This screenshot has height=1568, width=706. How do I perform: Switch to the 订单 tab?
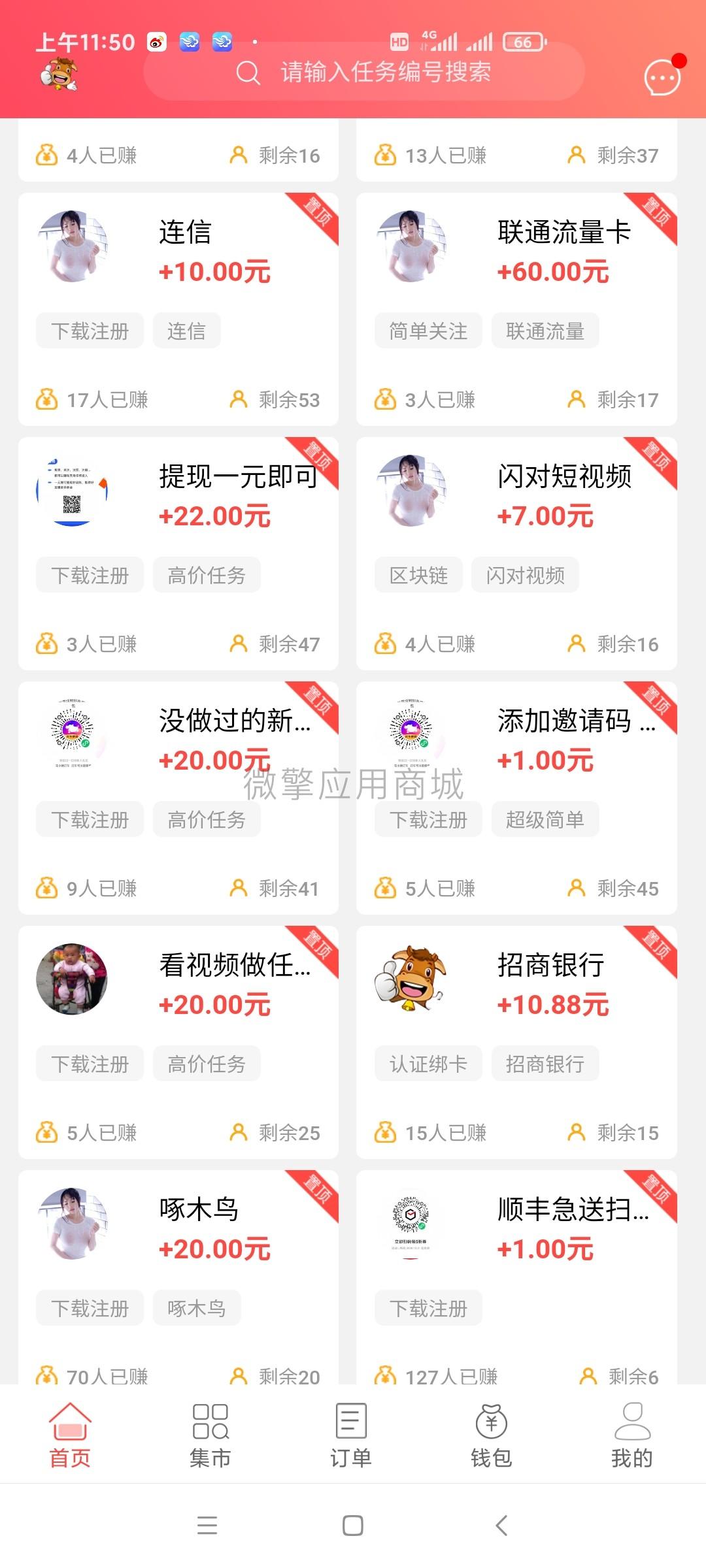(351, 1435)
